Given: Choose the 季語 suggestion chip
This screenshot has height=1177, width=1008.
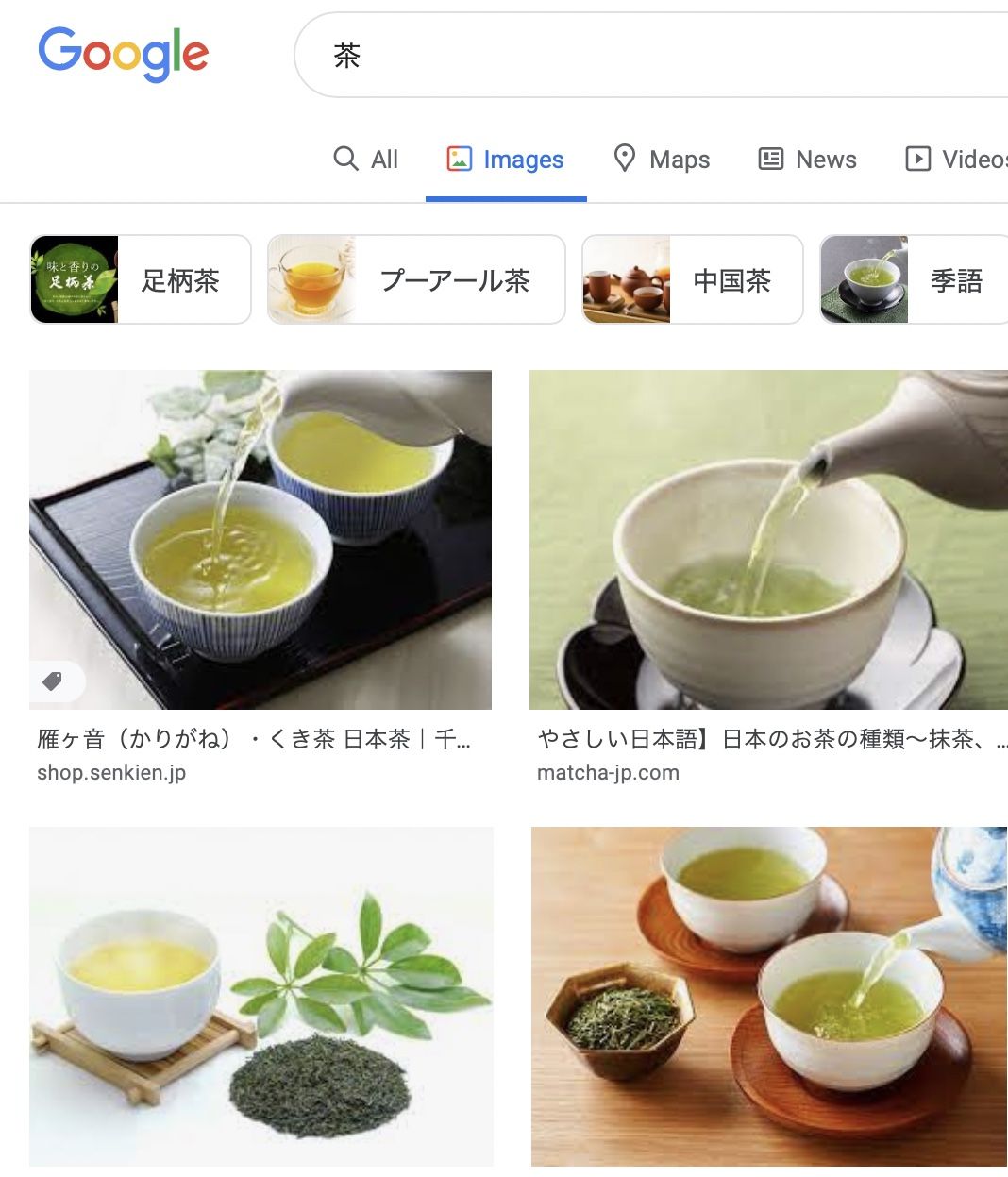Looking at the screenshot, I should coord(914,280).
